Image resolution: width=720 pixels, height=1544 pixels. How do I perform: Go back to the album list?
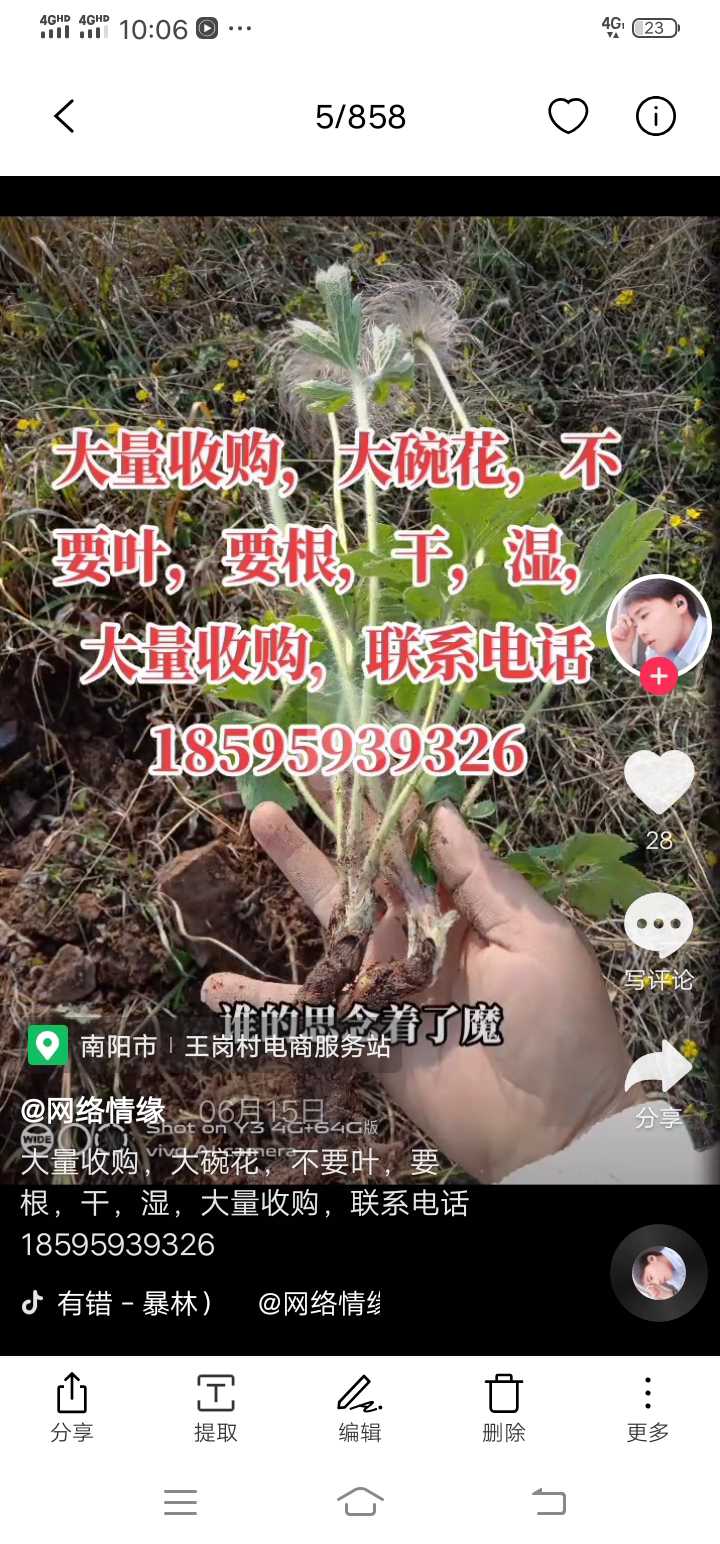pos(64,117)
